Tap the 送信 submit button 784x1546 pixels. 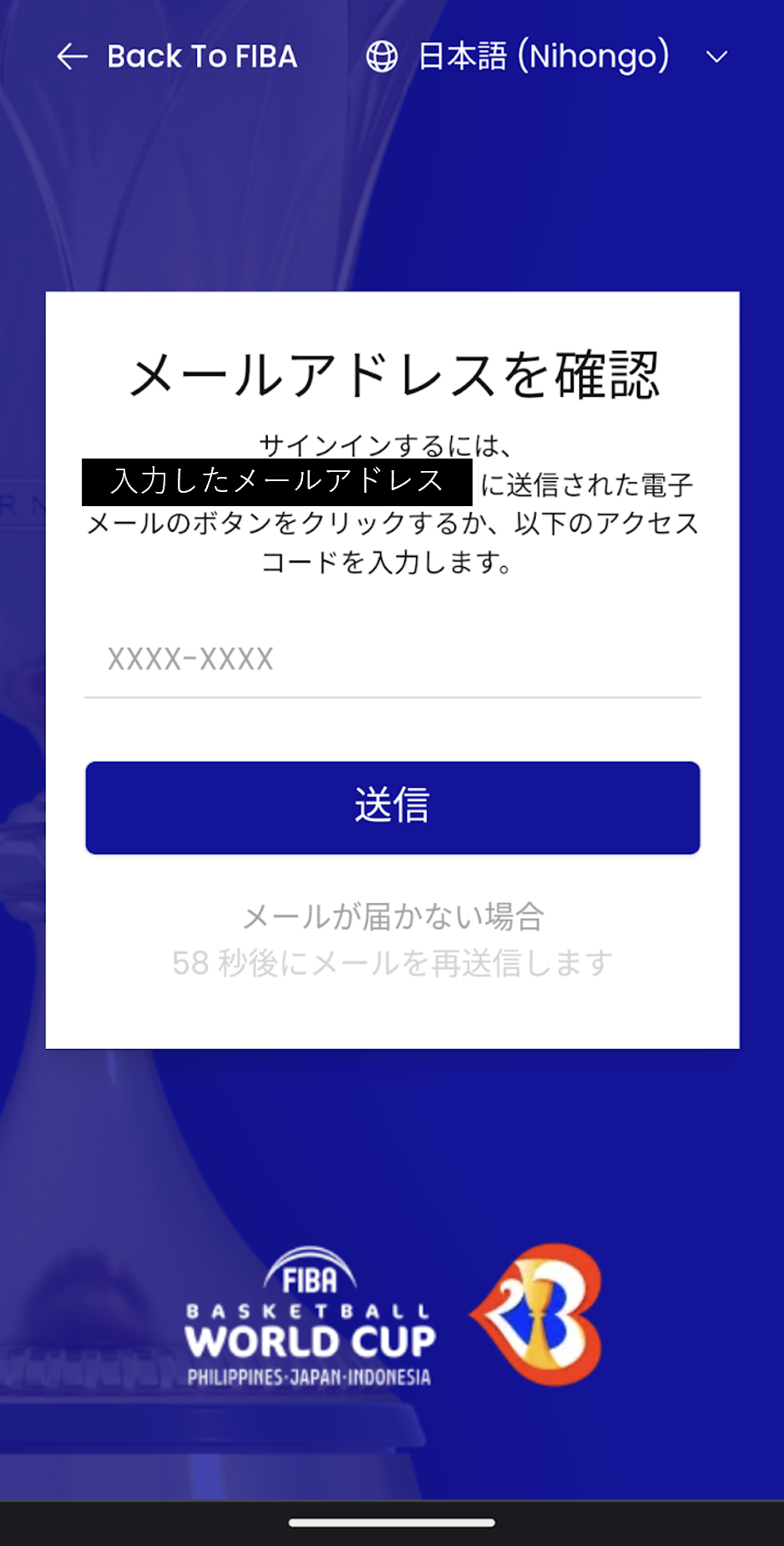point(392,808)
